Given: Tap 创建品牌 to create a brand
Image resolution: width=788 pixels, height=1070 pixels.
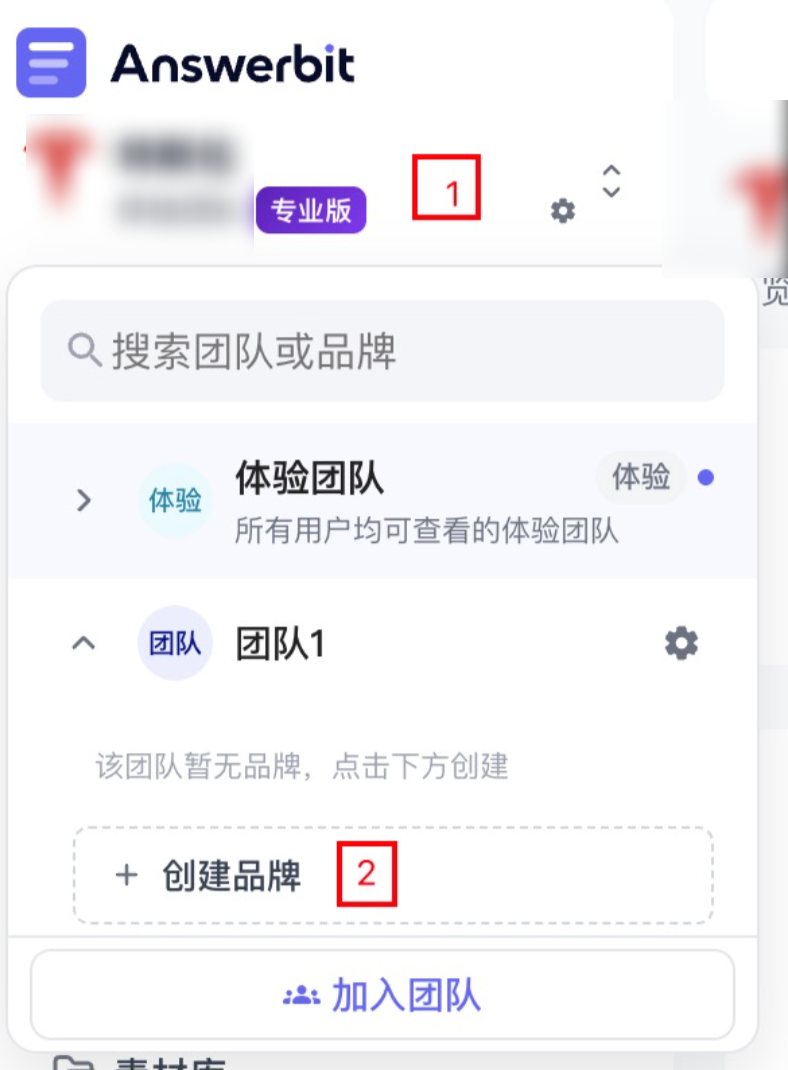Looking at the screenshot, I should [393, 875].
